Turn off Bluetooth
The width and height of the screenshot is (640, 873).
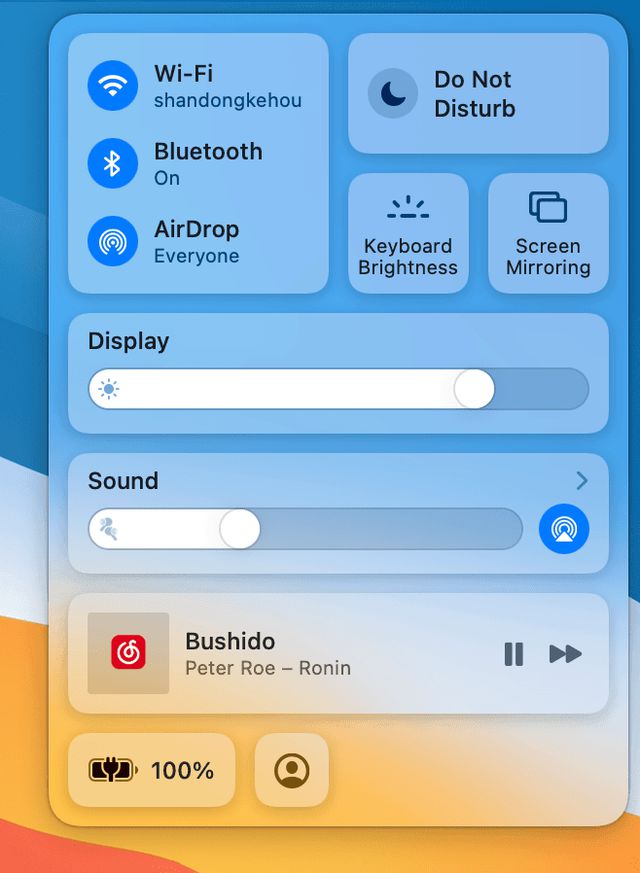[113, 163]
